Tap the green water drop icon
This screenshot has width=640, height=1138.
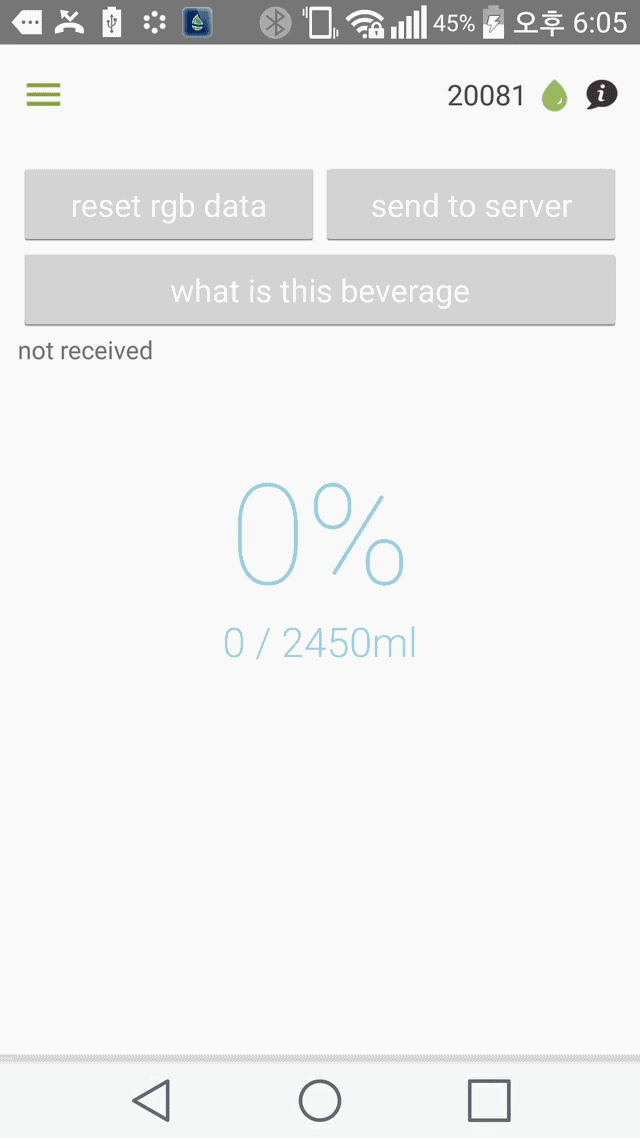[554, 96]
